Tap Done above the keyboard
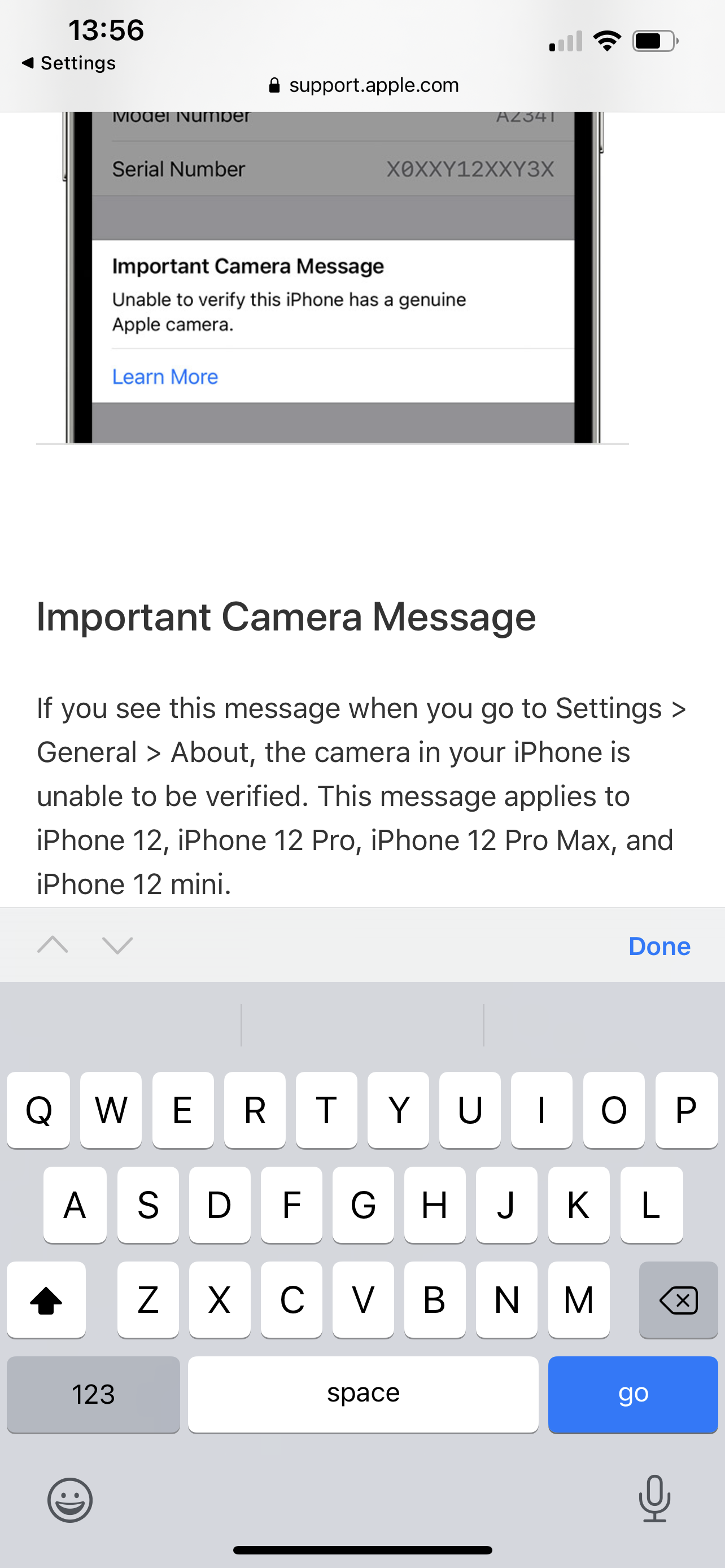Screen dimensions: 725x1568 (x=658, y=947)
